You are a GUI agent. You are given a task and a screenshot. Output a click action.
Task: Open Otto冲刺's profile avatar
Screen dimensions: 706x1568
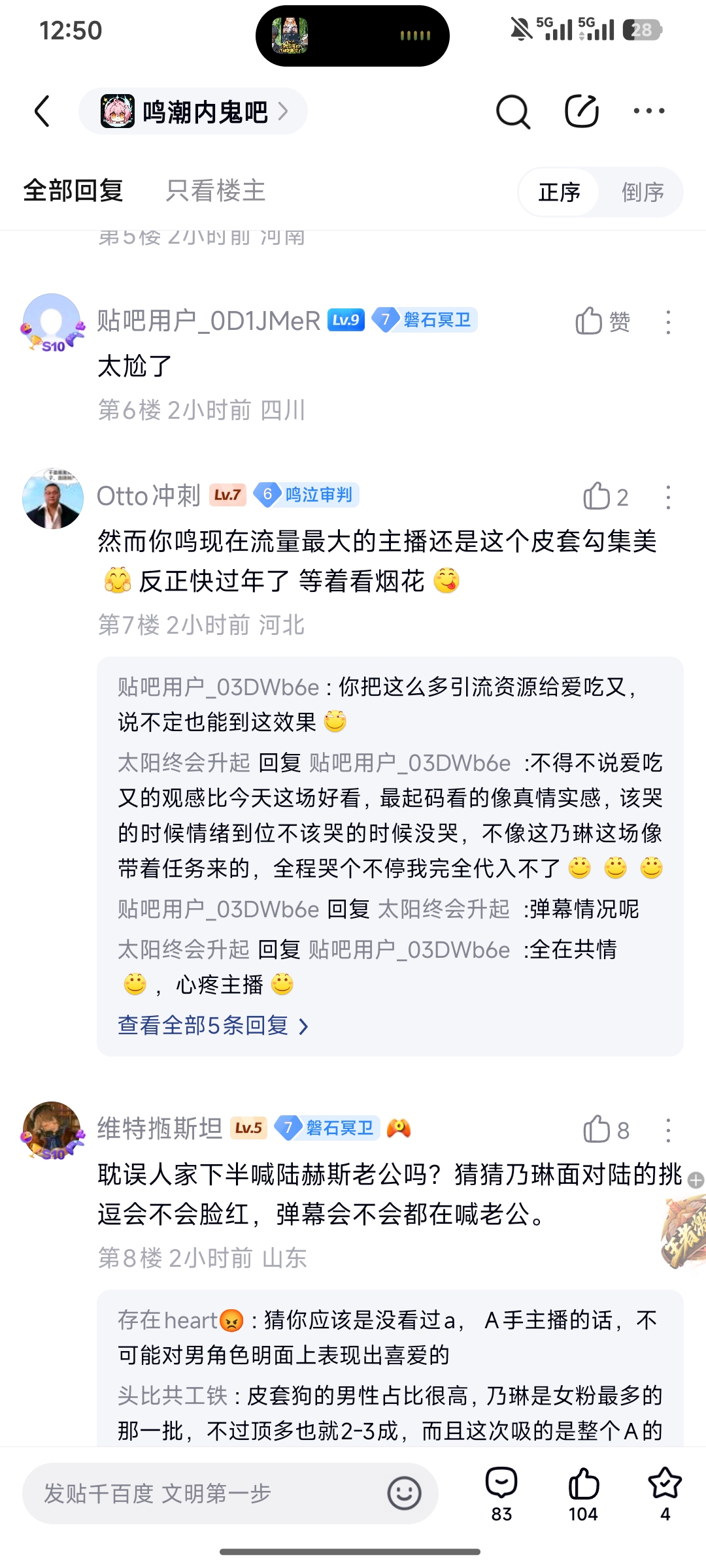pos(52,498)
